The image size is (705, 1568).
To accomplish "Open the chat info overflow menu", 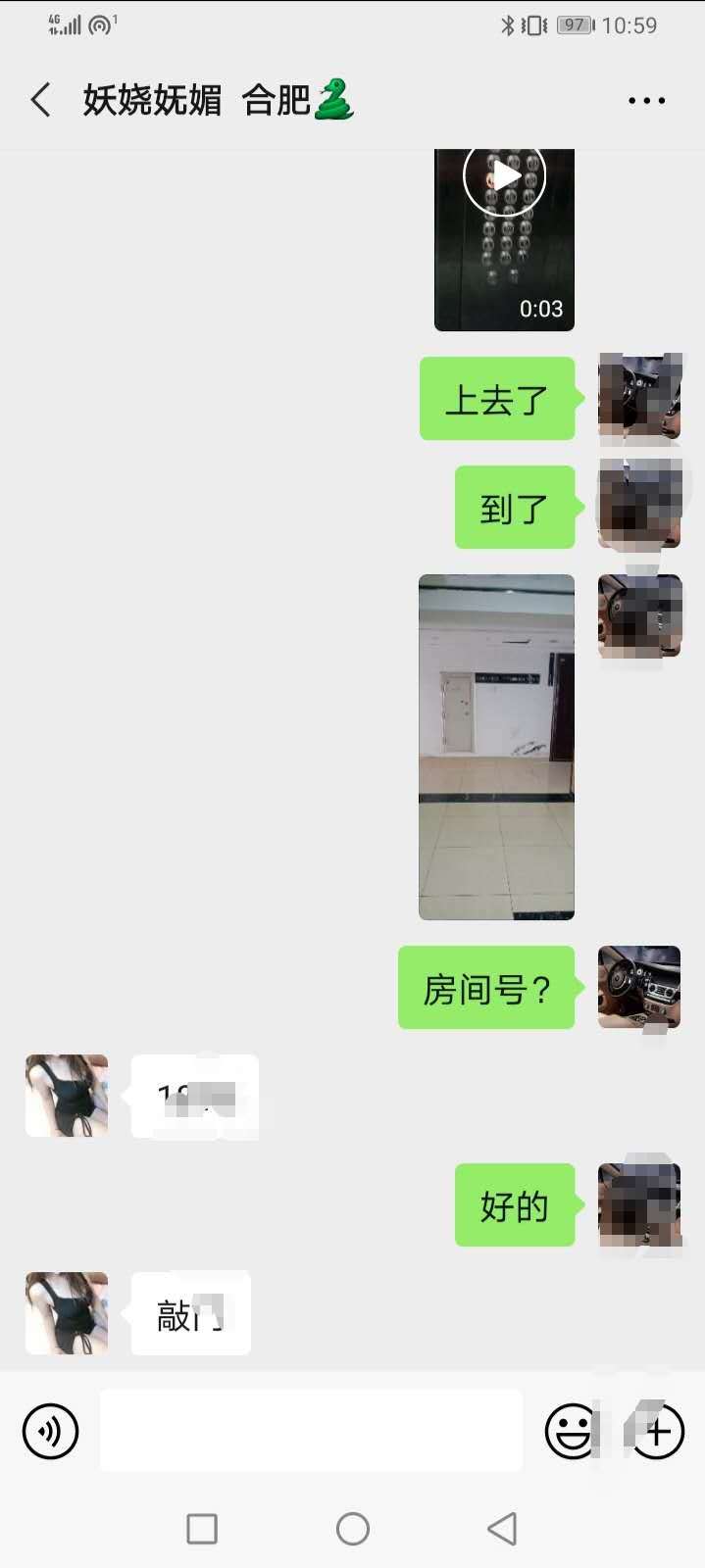I will 646,100.
